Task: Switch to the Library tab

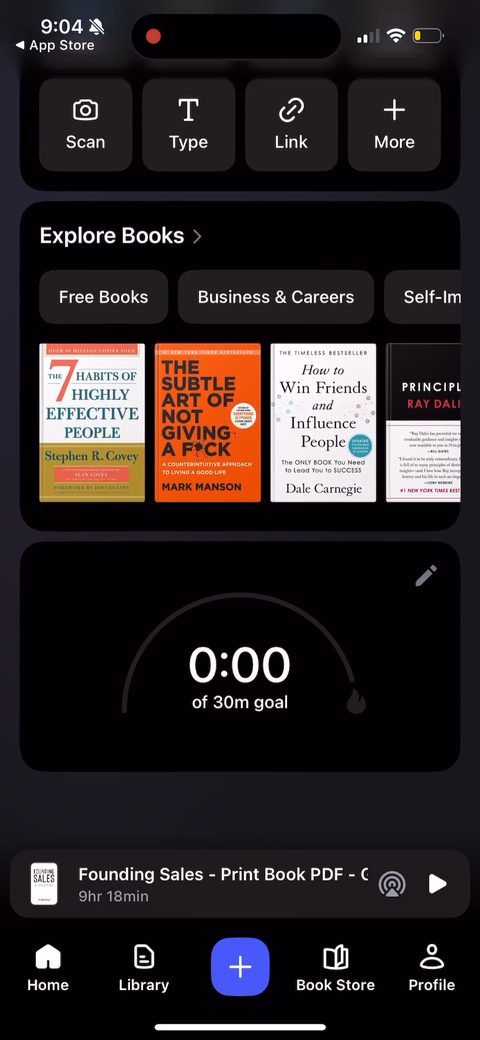Action: 144,968
